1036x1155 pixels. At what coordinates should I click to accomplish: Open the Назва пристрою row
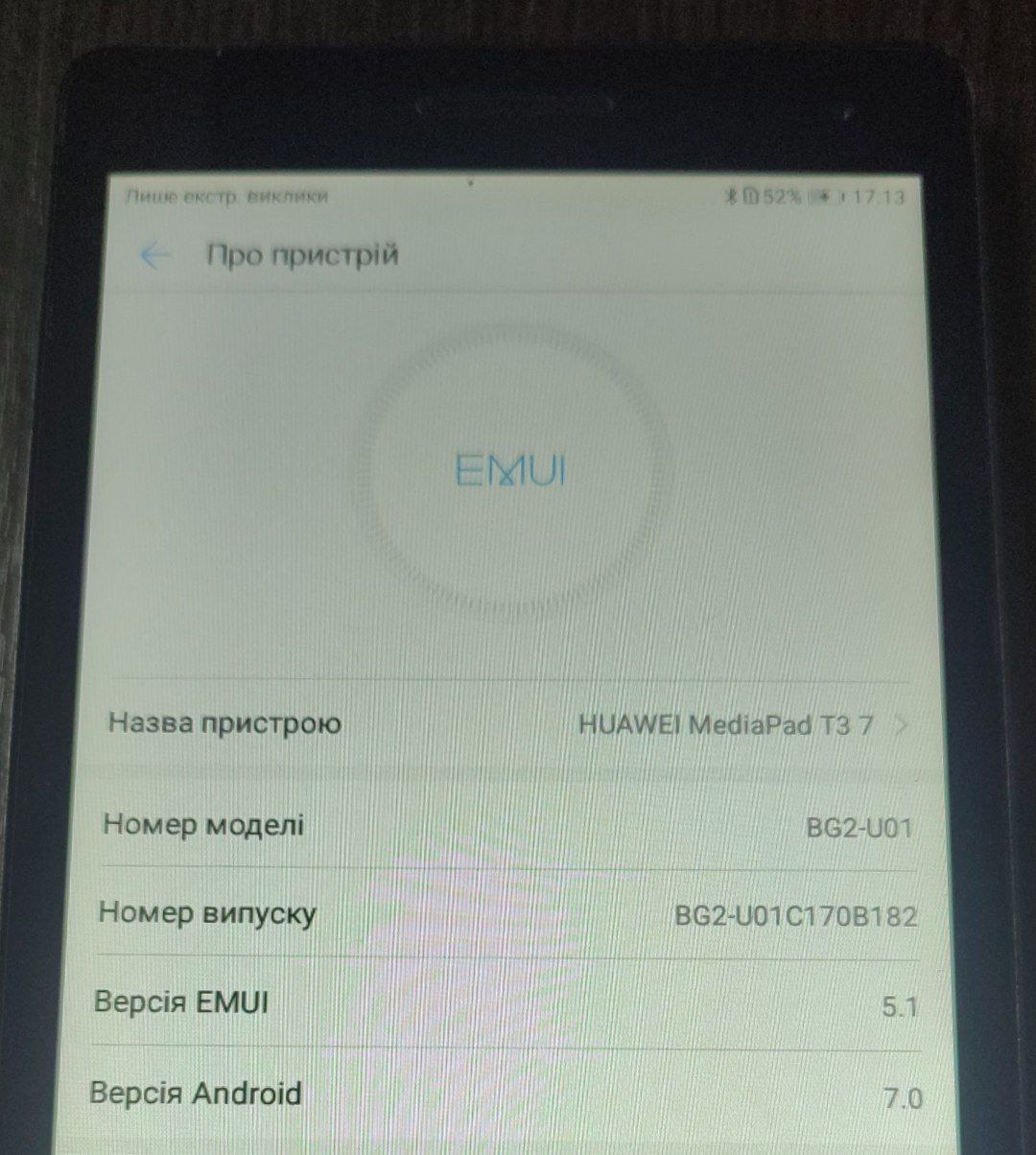point(508,724)
